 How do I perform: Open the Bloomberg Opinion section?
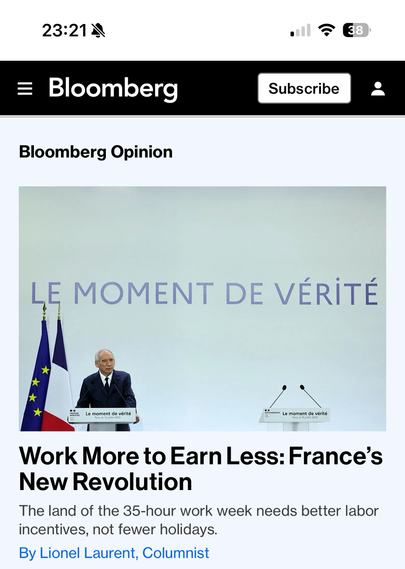96,152
